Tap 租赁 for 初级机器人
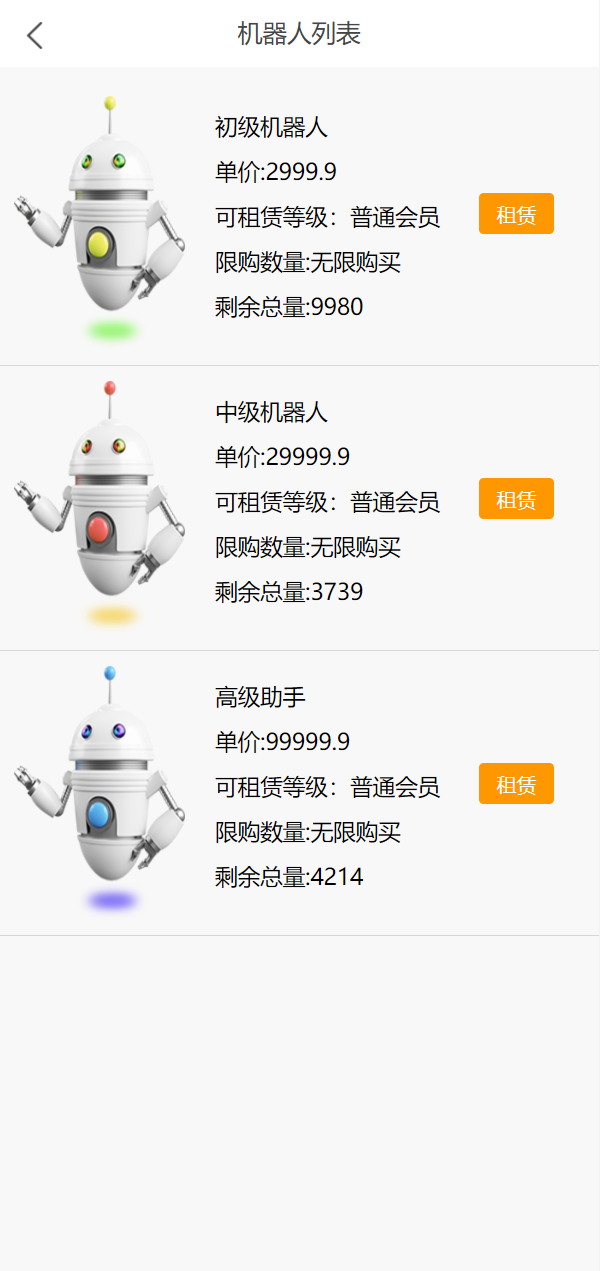The width and height of the screenshot is (600, 1271). [516, 214]
